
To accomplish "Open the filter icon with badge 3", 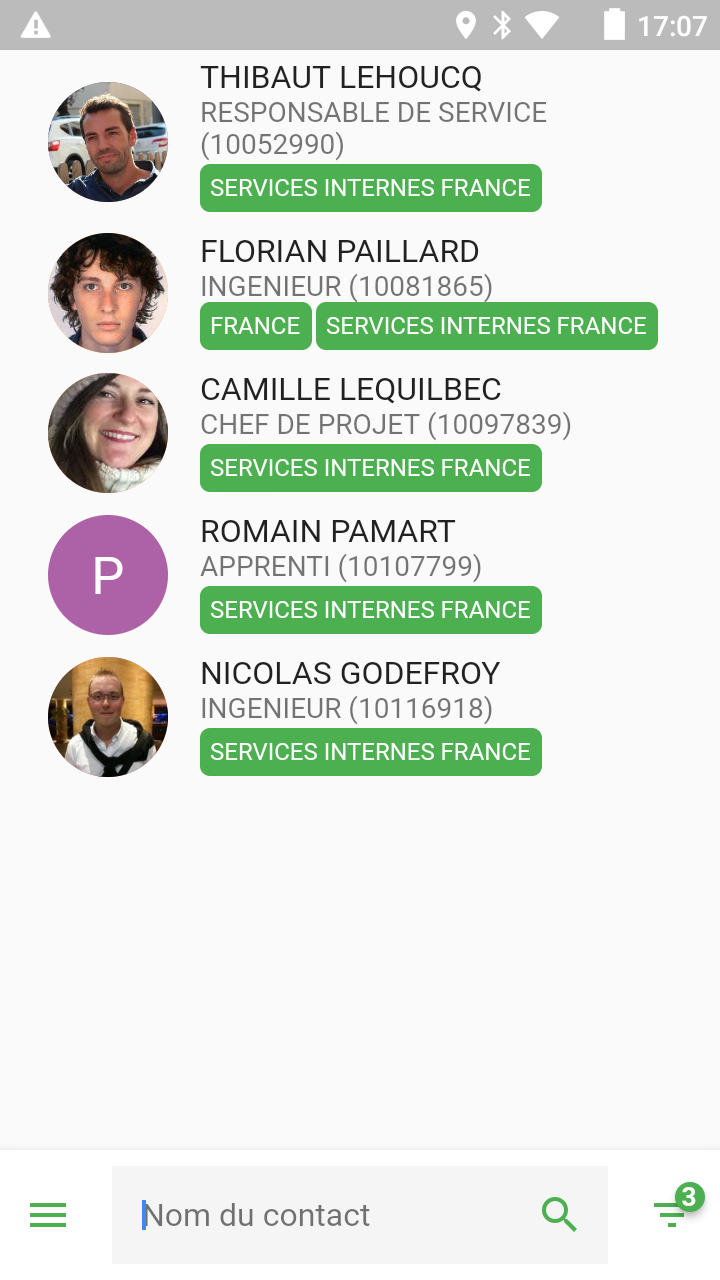I will tap(672, 1213).
